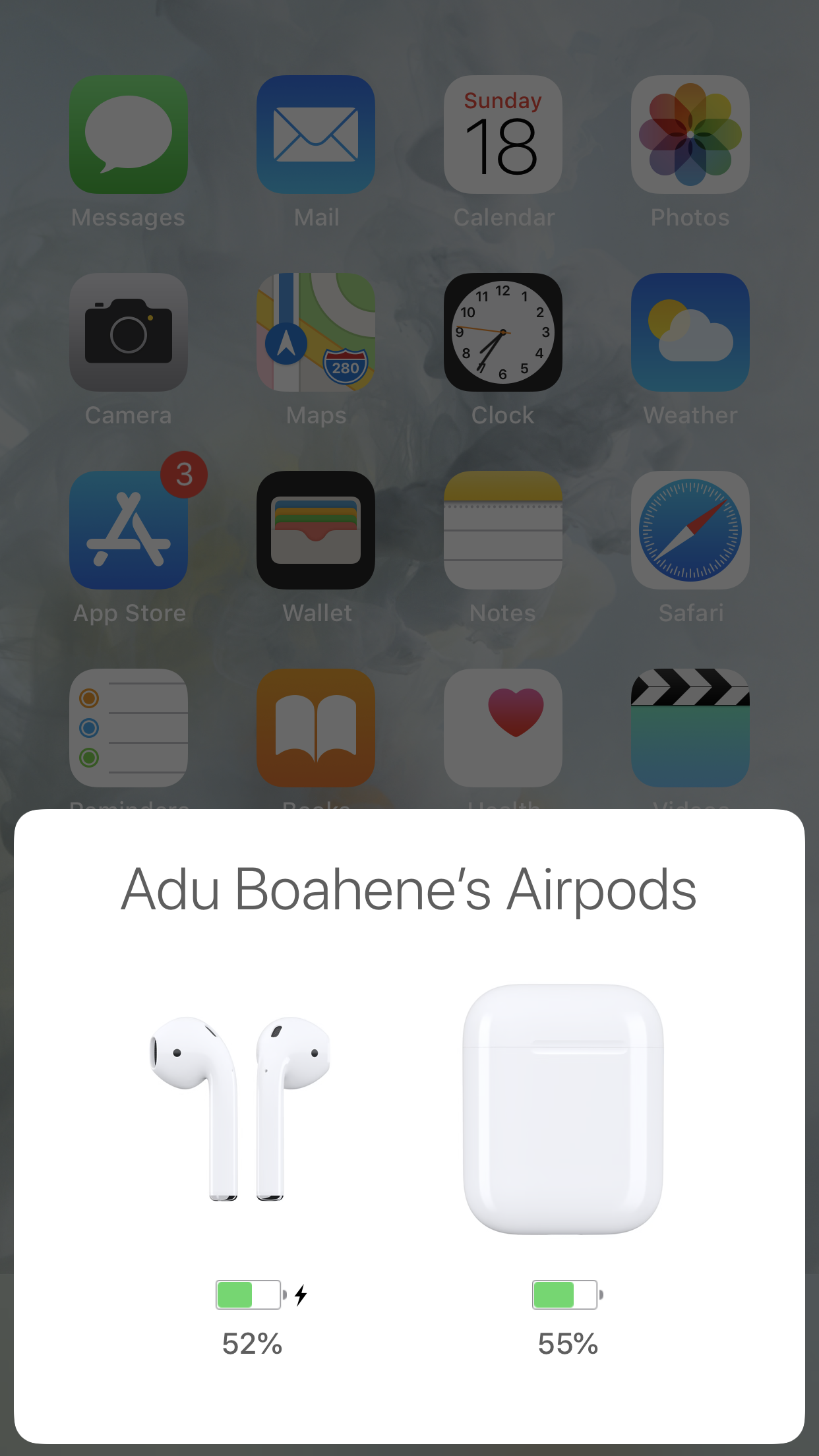The width and height of the screenshot is (819, 1456).
Task: Tap the Clock app icon
Action: coord(503,332)
